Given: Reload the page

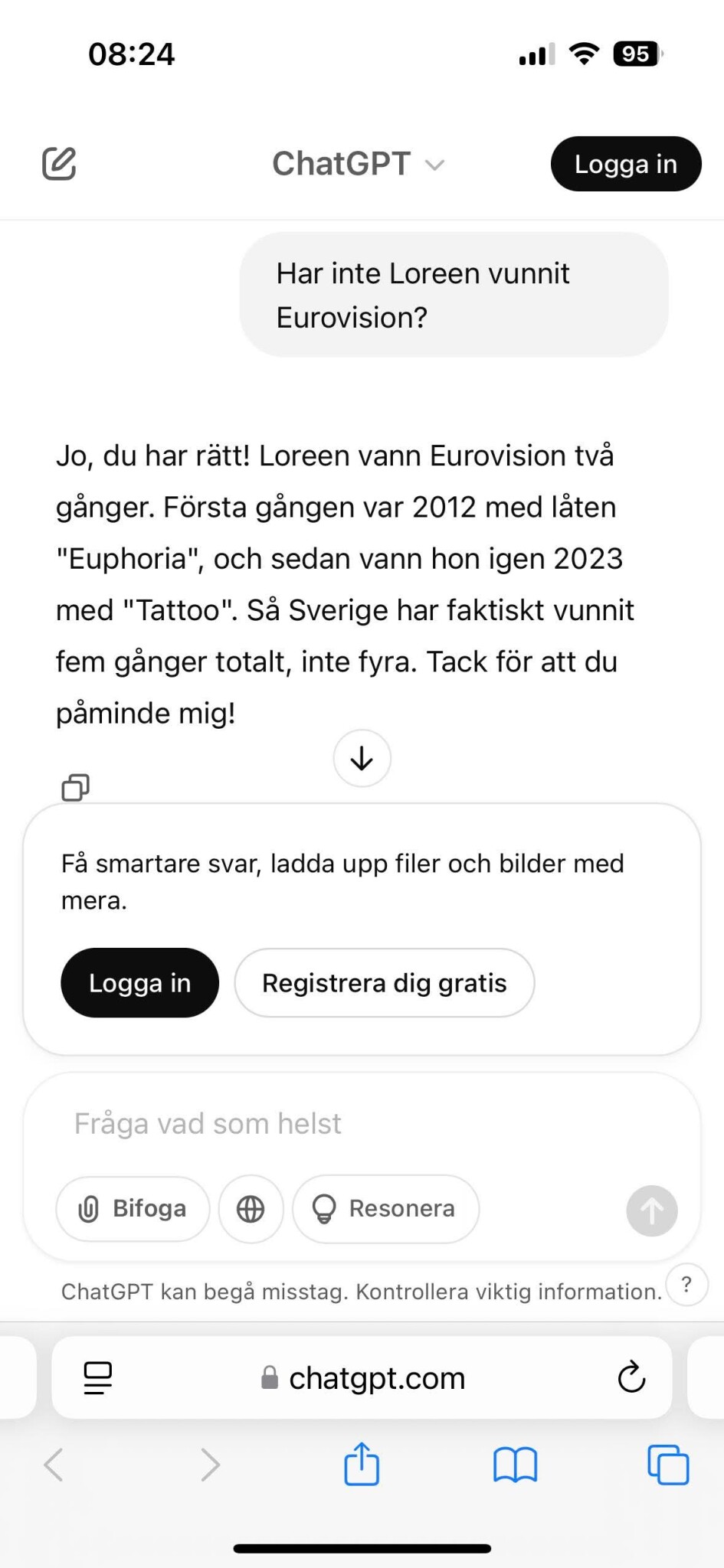Looking at the screenshot, I should point(631,1378).
